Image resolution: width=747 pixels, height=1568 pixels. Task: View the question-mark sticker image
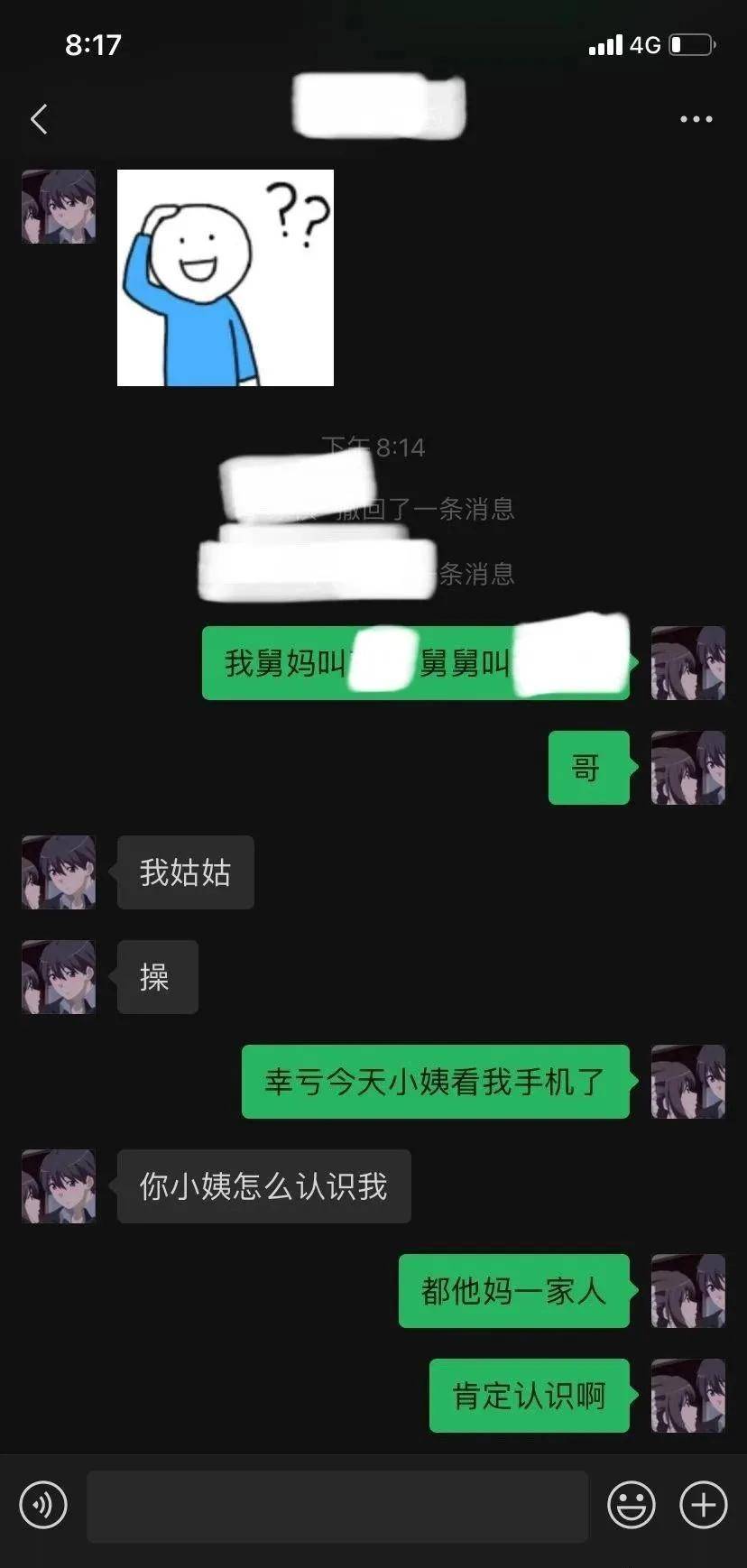point(226,278)
